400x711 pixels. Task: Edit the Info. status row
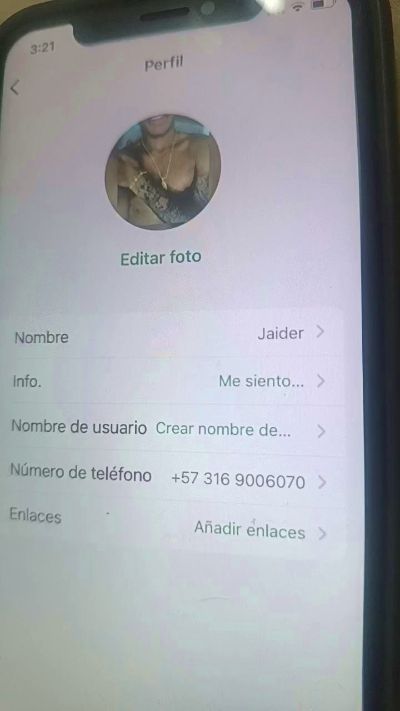tap(174, 381)
